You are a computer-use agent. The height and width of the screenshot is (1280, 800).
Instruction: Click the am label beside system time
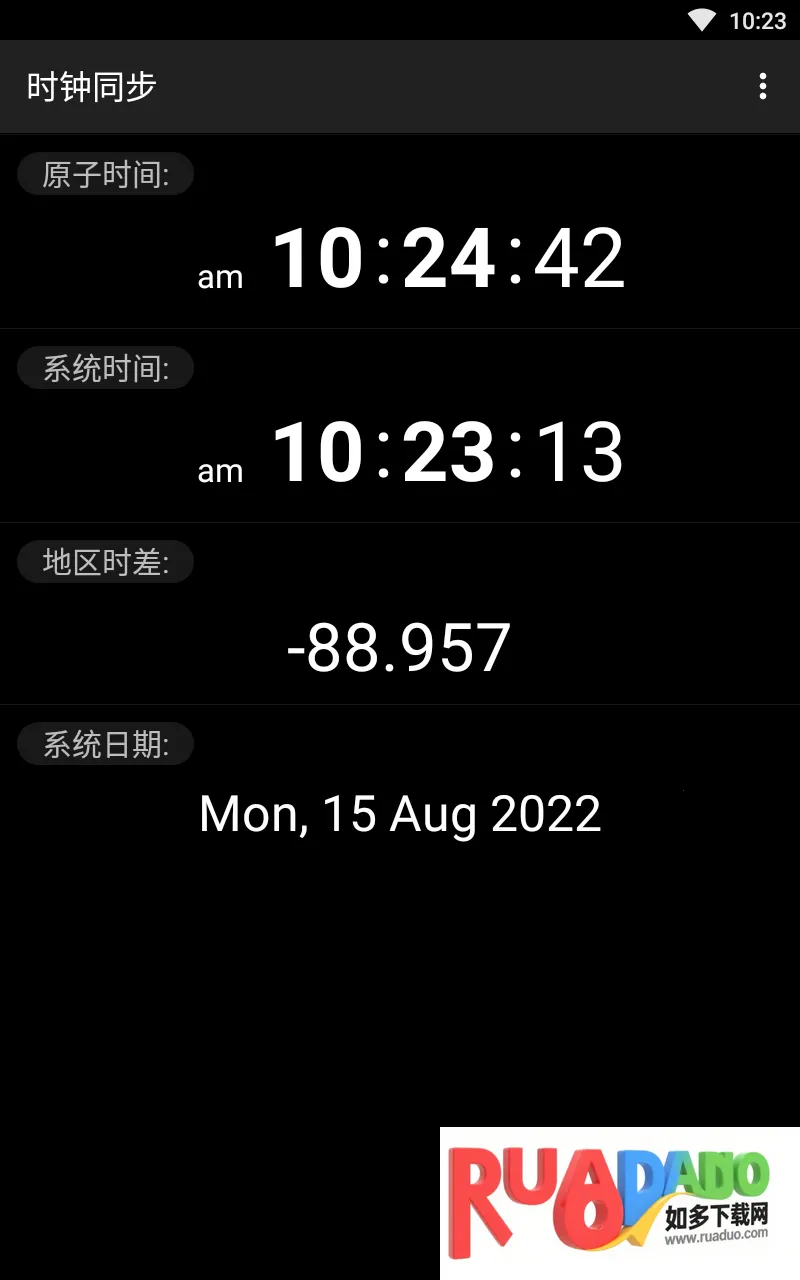[x=220, y=470]
